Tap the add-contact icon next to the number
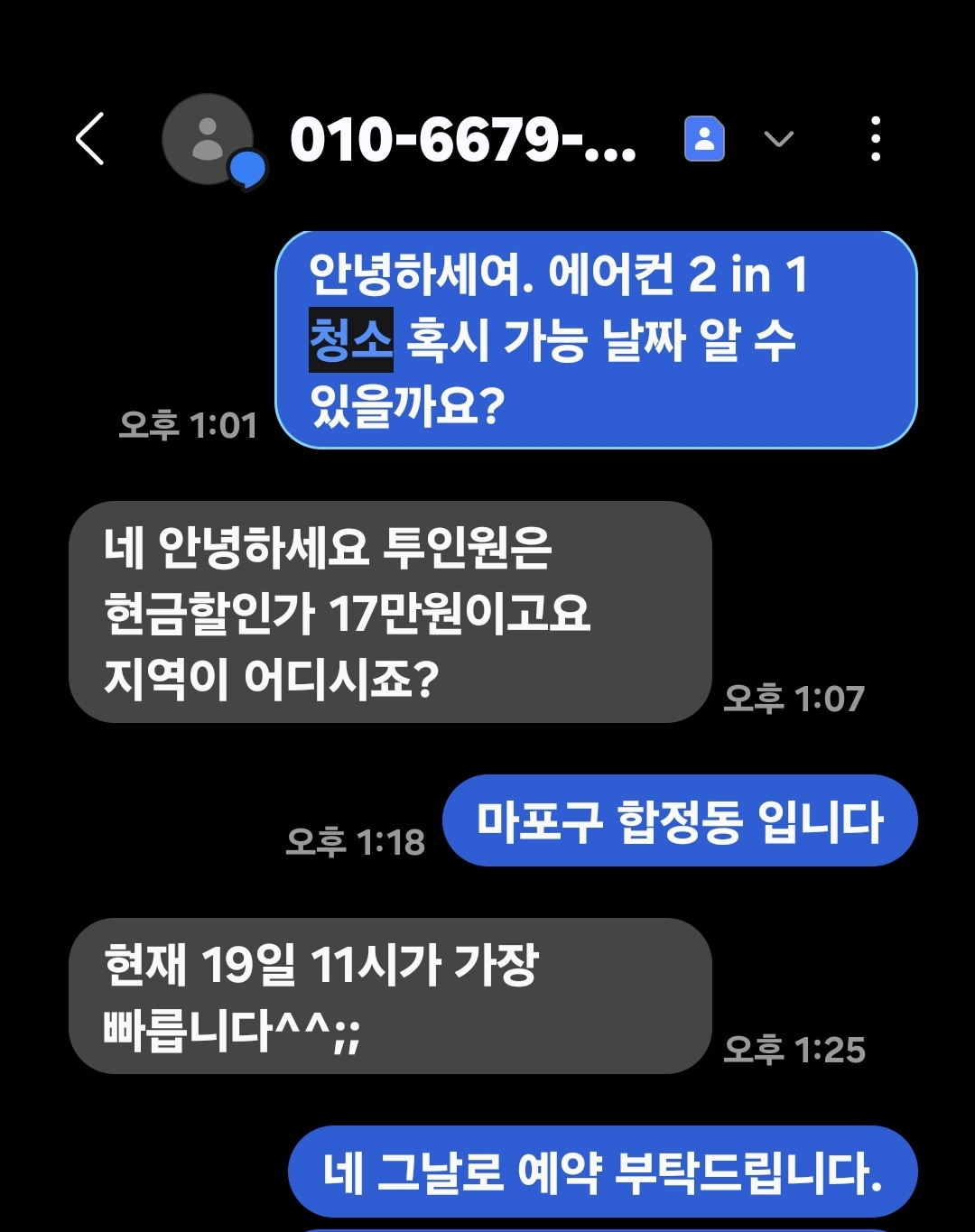Viewport: 975px width, 1232px height. 704,139
